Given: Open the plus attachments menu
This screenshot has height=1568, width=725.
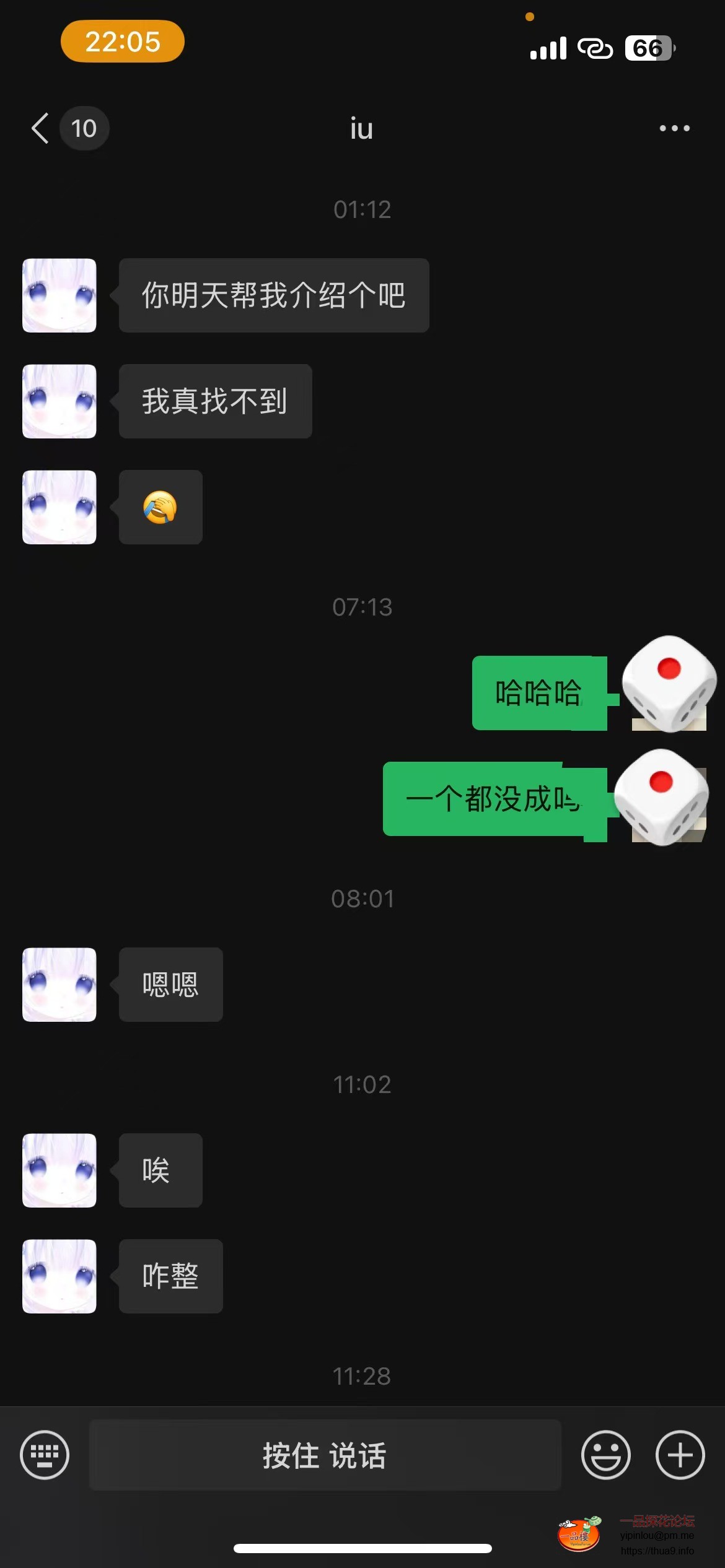Looking at the screenshot, I should point(680,1455).
